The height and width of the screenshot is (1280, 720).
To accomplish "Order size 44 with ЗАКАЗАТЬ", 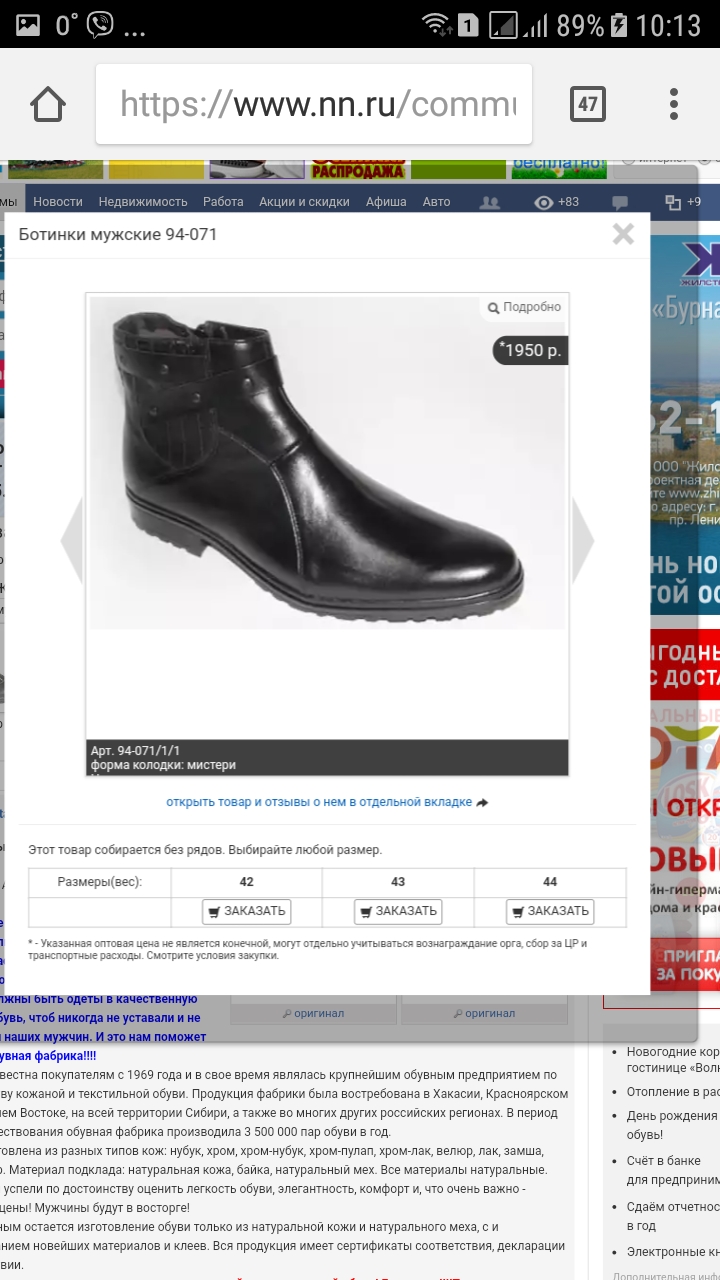I will coord(550,911).
